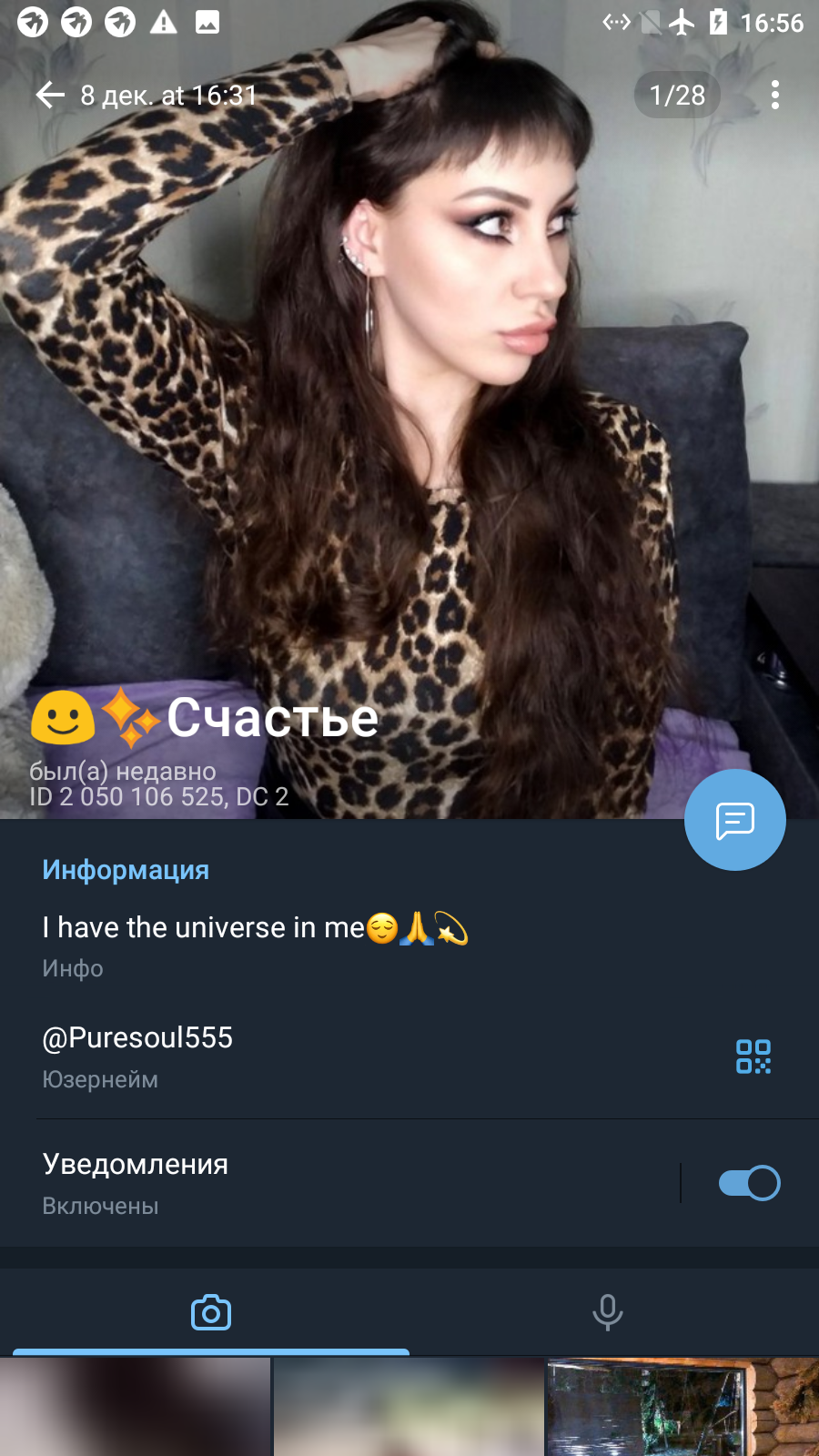Open the QR code for @Puresoul555

[753, 1057]
